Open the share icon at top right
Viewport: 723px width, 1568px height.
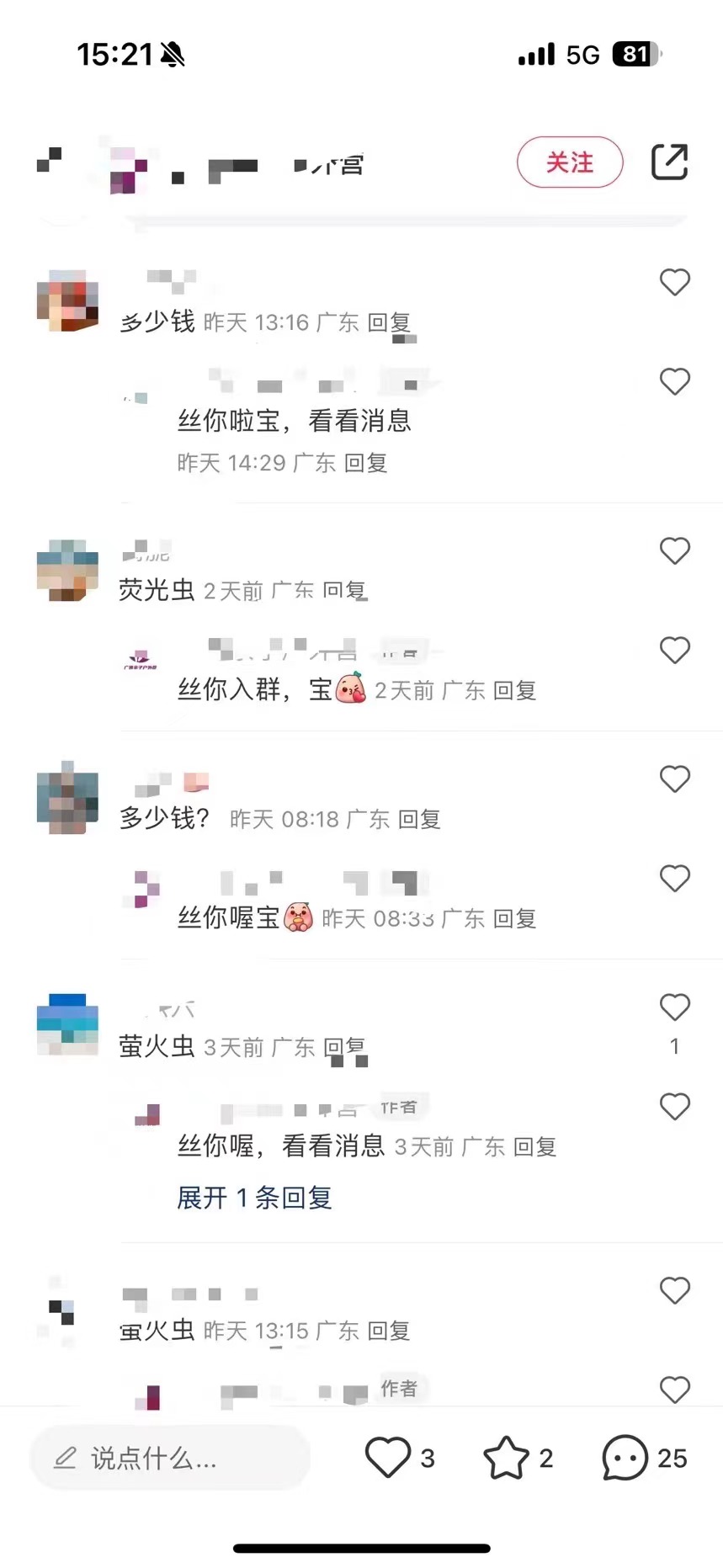669,161
